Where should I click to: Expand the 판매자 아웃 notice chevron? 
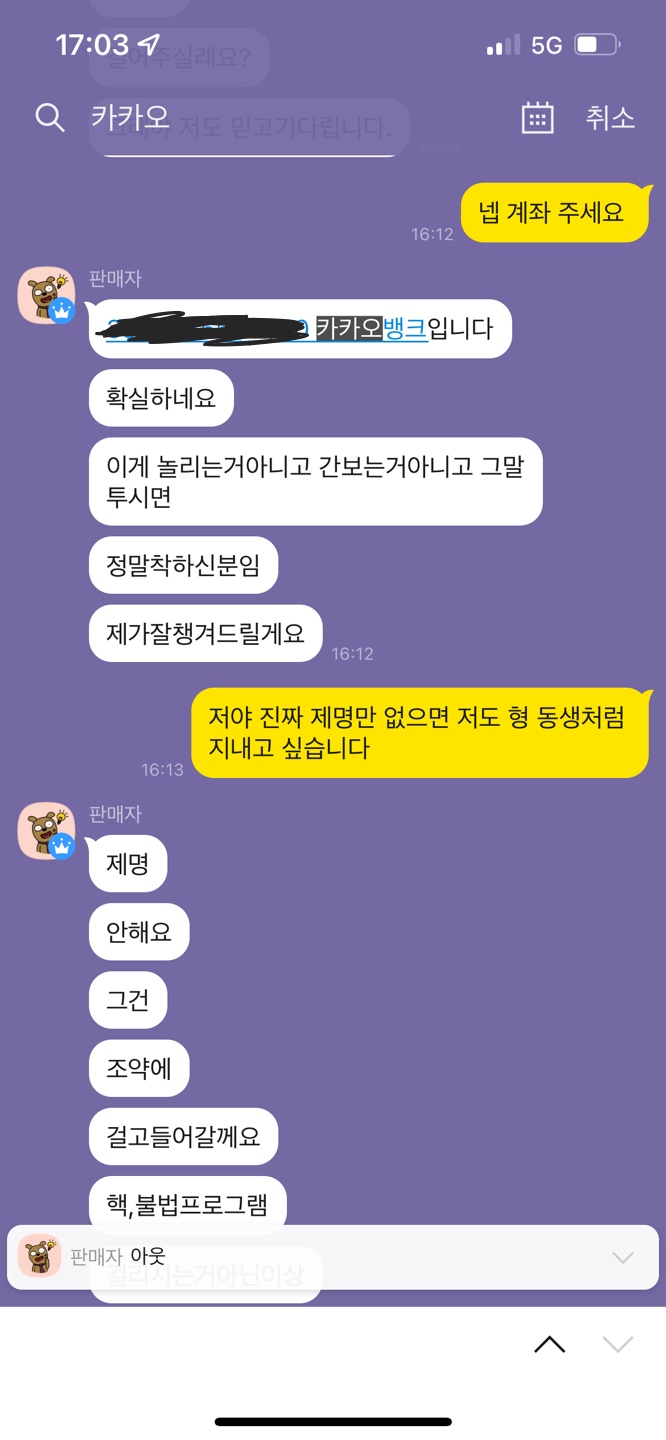tap(622, 1257)
